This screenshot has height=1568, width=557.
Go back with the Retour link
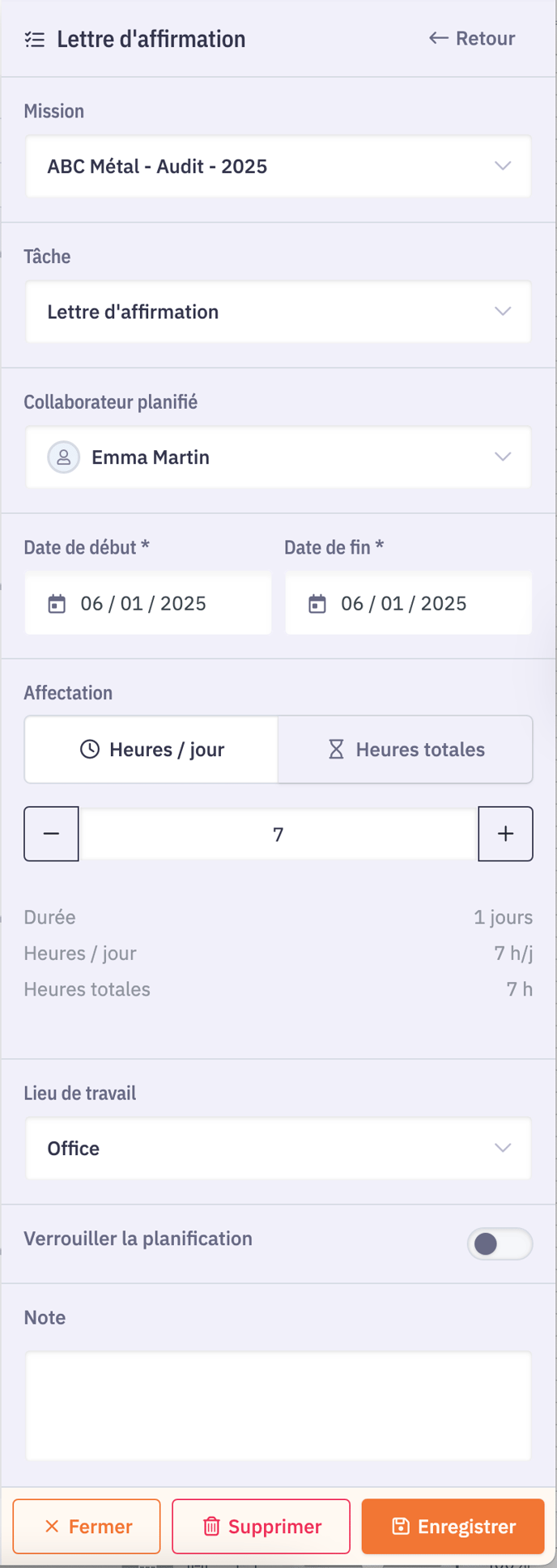coord(472,38)
